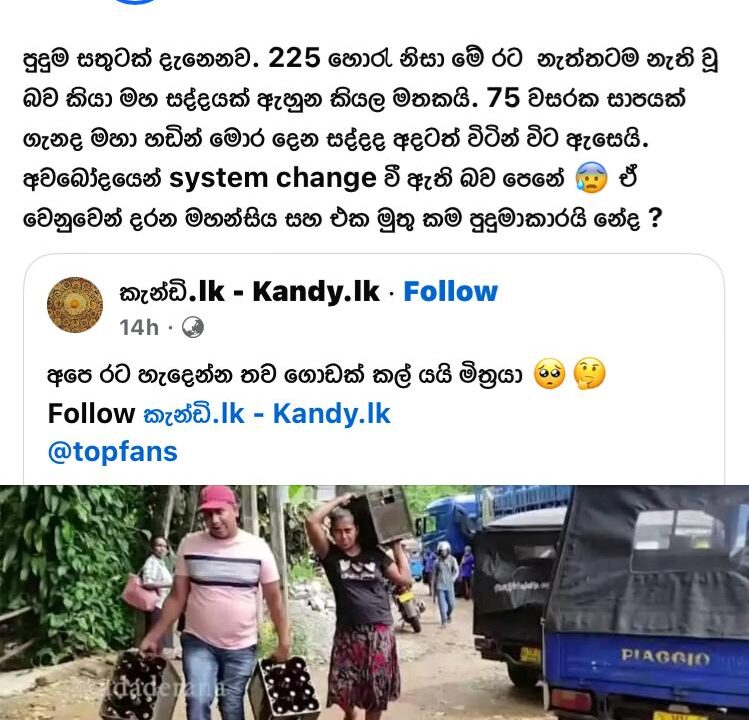749x720 pixels.
Task: Follow the Kandy.lk page
Action: coord(450,292)
